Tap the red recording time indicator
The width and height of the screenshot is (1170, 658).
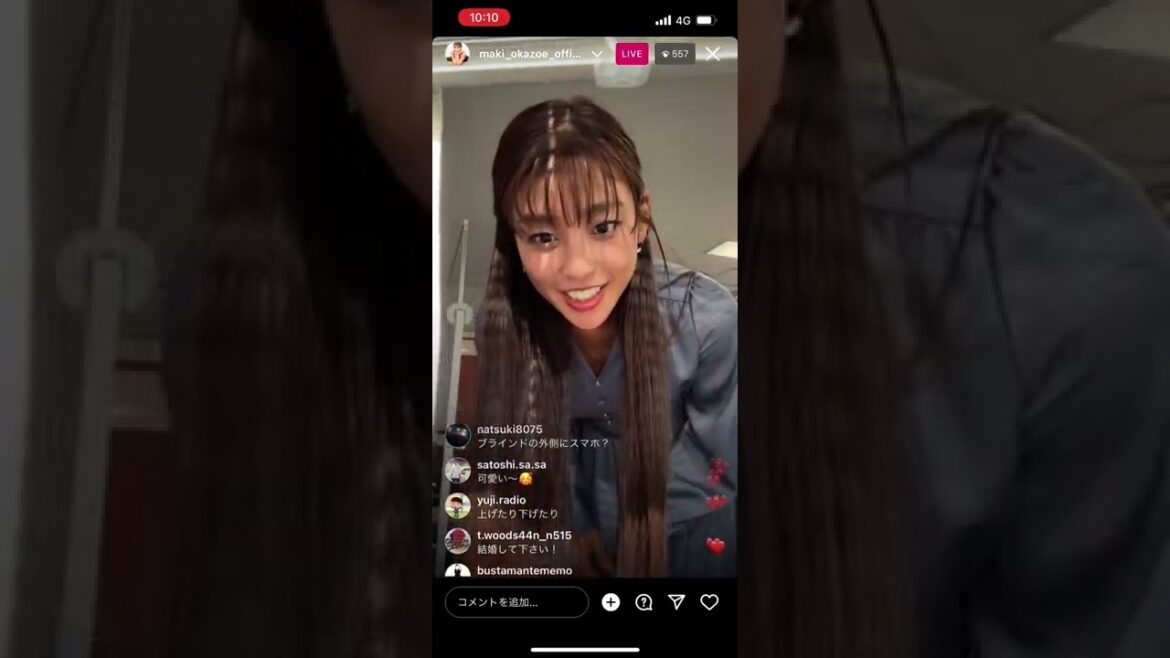tap(484, 18)
